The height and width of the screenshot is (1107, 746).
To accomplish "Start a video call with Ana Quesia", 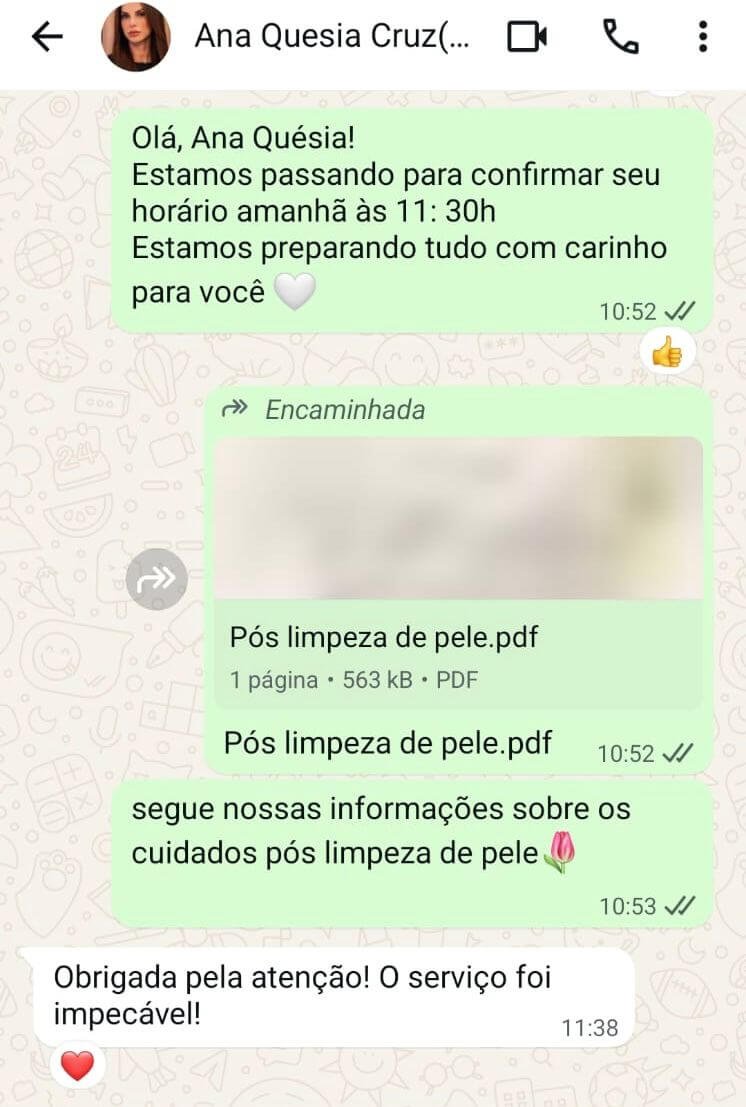I will [527, 37].
